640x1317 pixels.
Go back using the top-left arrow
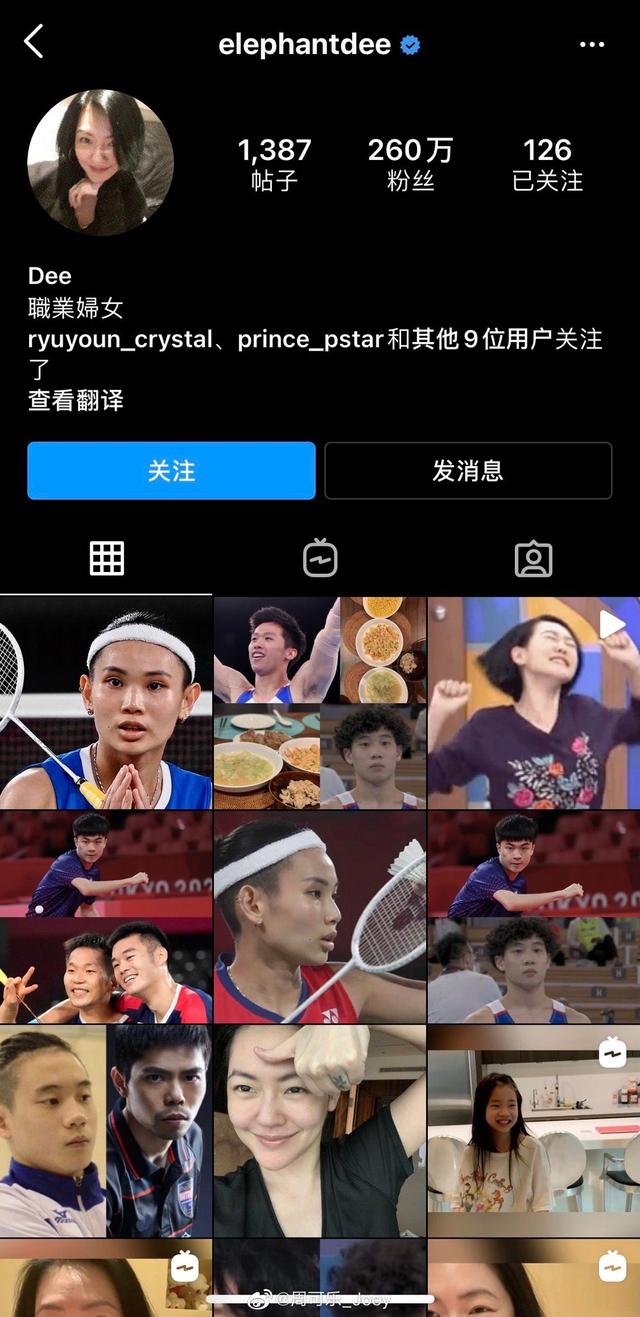34,42
